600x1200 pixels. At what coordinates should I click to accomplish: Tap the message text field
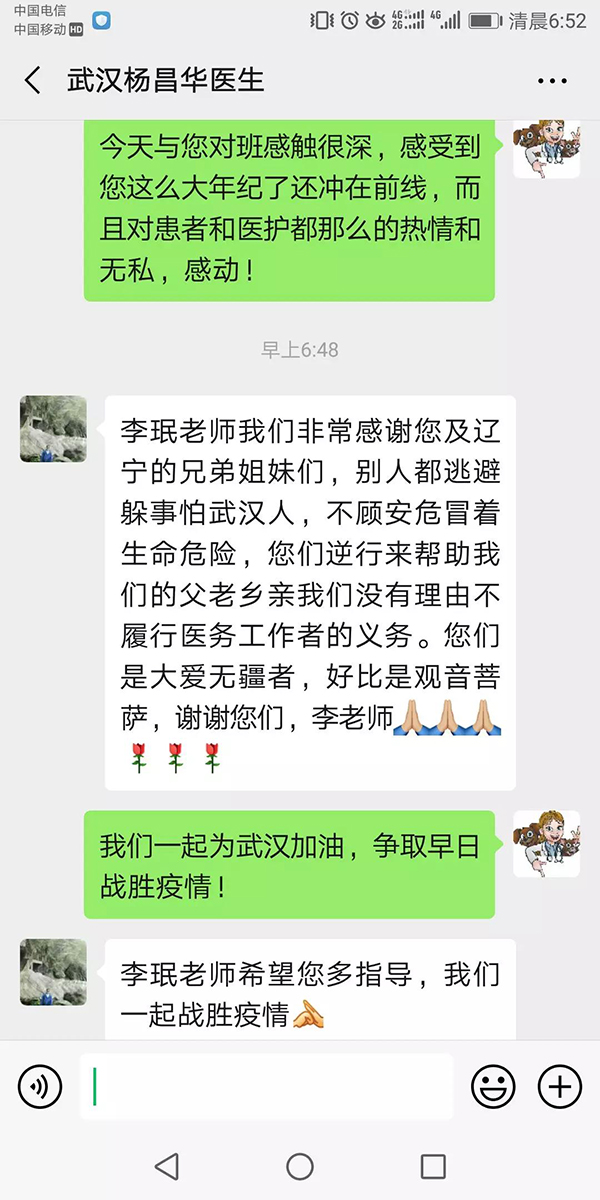(266, 1086)
